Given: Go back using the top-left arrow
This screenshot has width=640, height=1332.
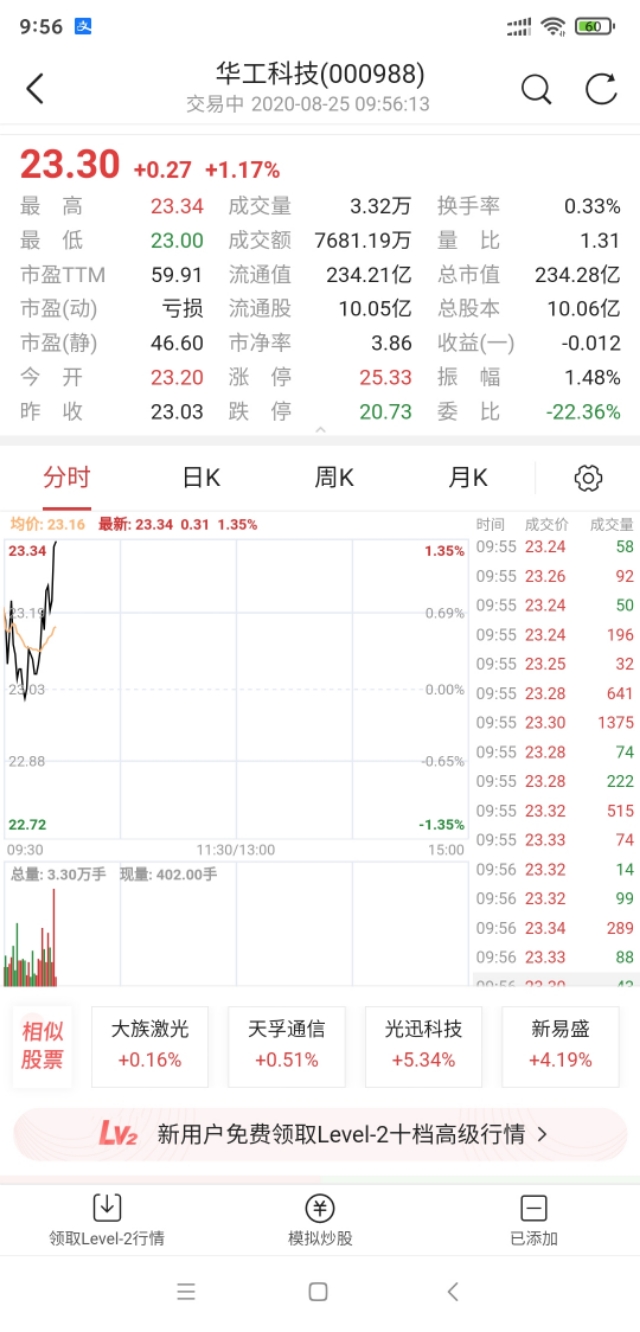Looking at the screenshot, I should click(35, 89).
